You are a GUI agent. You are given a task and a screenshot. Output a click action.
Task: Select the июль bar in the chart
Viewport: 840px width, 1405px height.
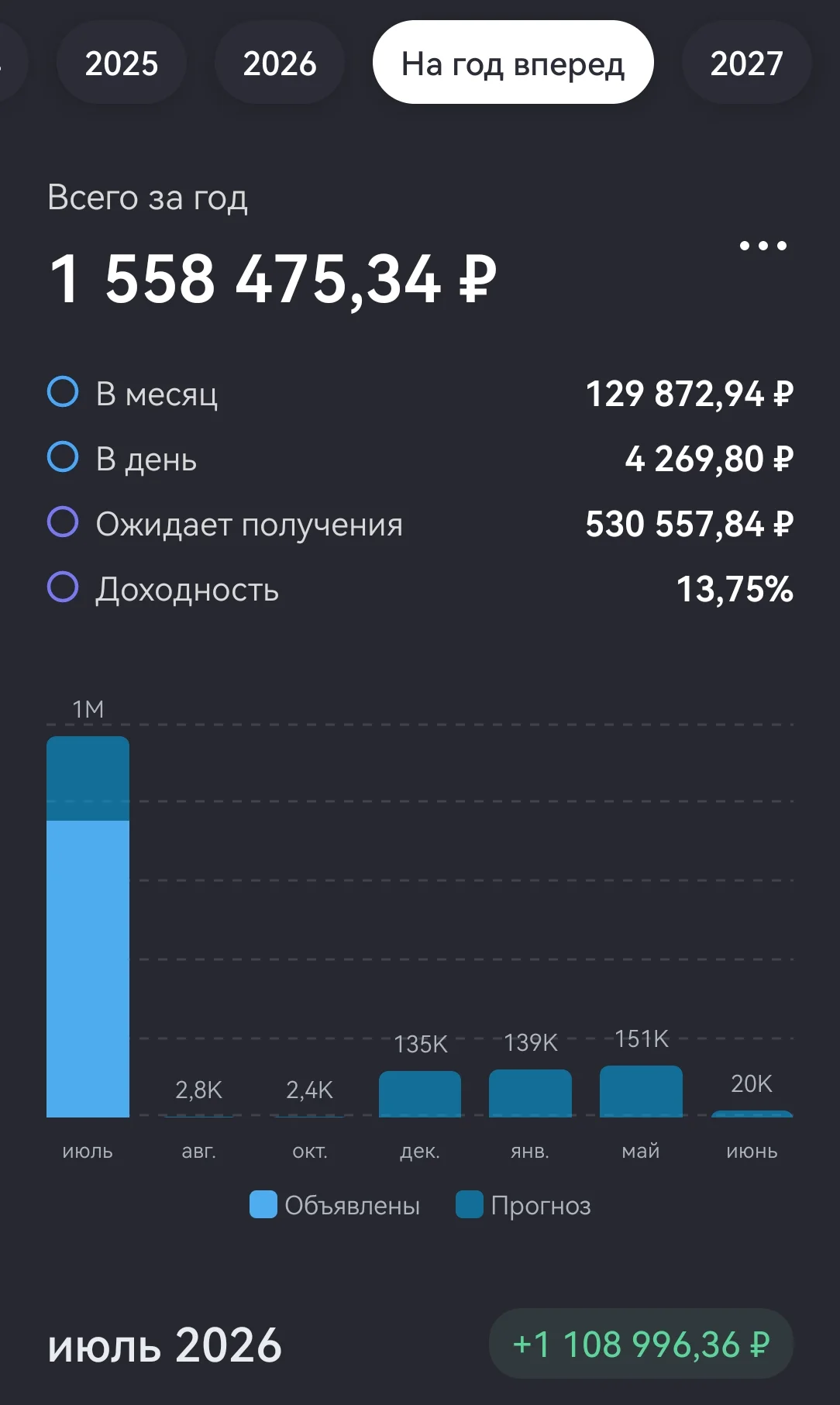[x=88, y=927]
